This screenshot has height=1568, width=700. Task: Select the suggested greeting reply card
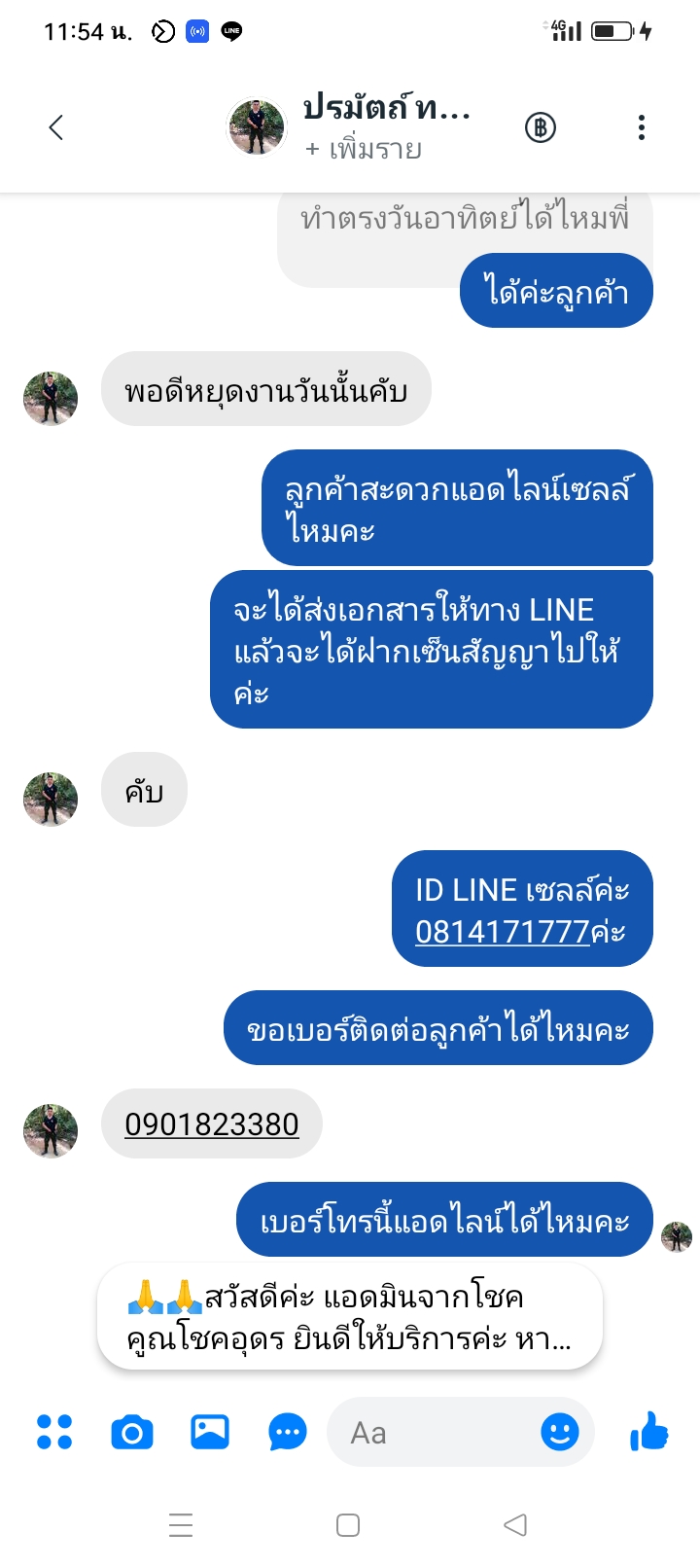[x=350, y=1317]
